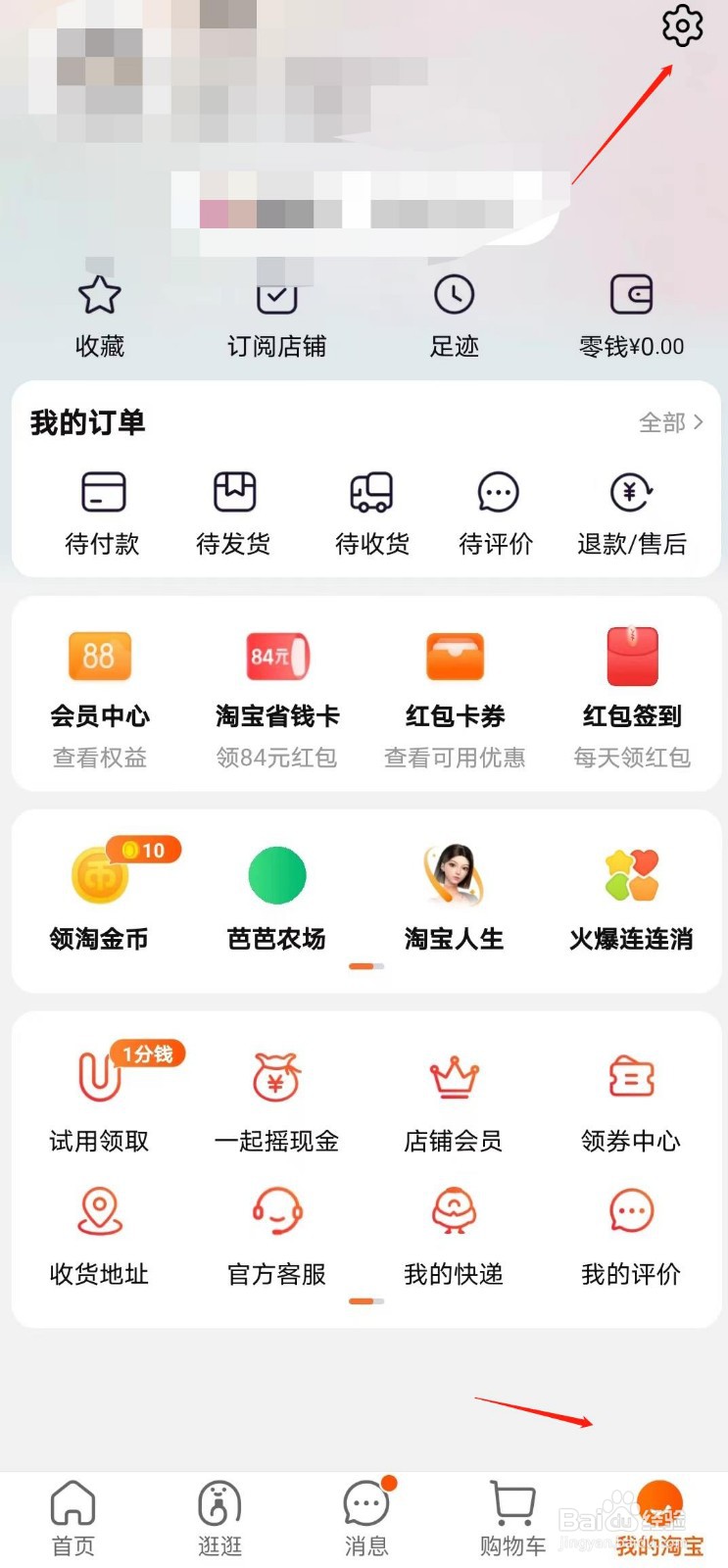Viewport: 728px width, 1568px height.
Task: Switch to the 消息 messages tab
Action: tap(365, 1514)
